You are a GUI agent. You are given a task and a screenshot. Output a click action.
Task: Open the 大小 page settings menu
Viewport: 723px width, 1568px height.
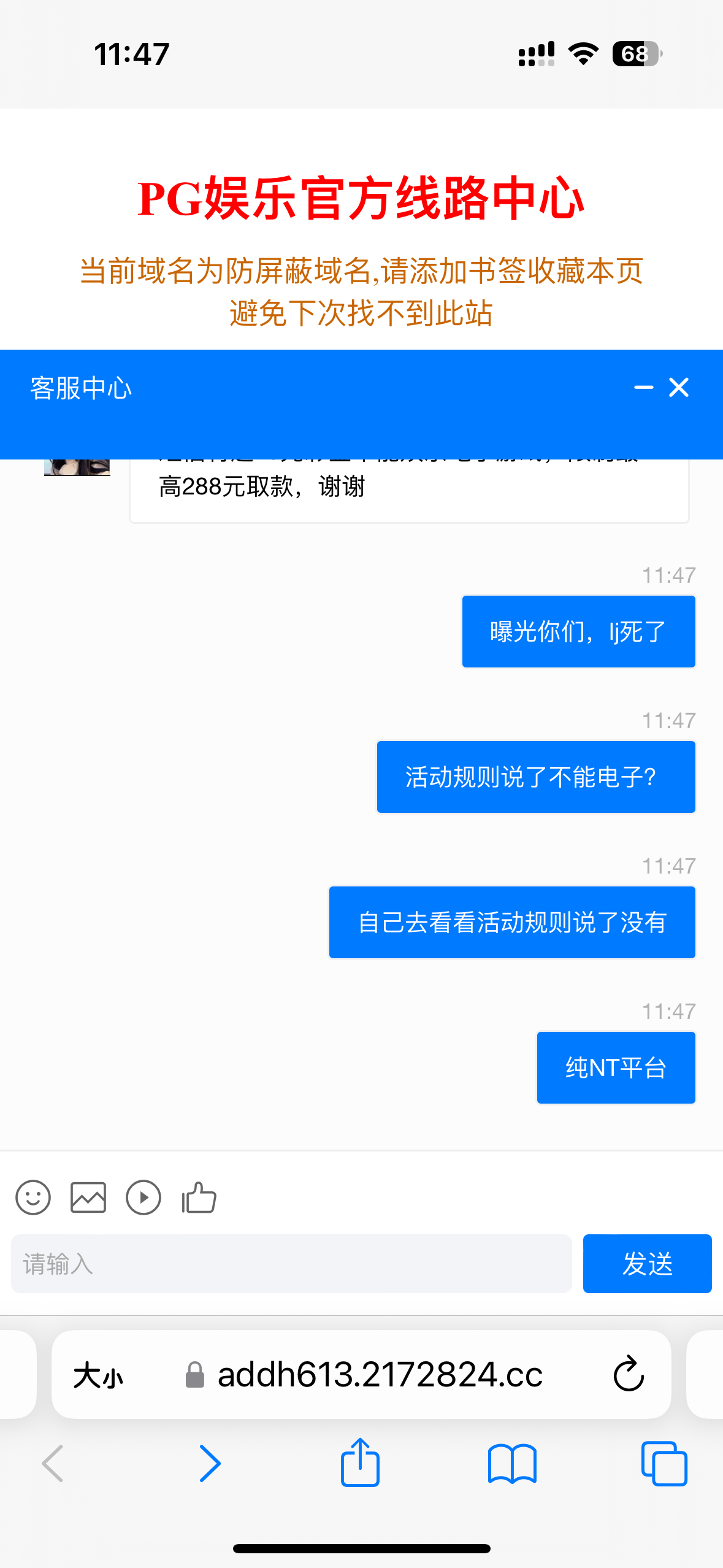tap(98, 1375)
